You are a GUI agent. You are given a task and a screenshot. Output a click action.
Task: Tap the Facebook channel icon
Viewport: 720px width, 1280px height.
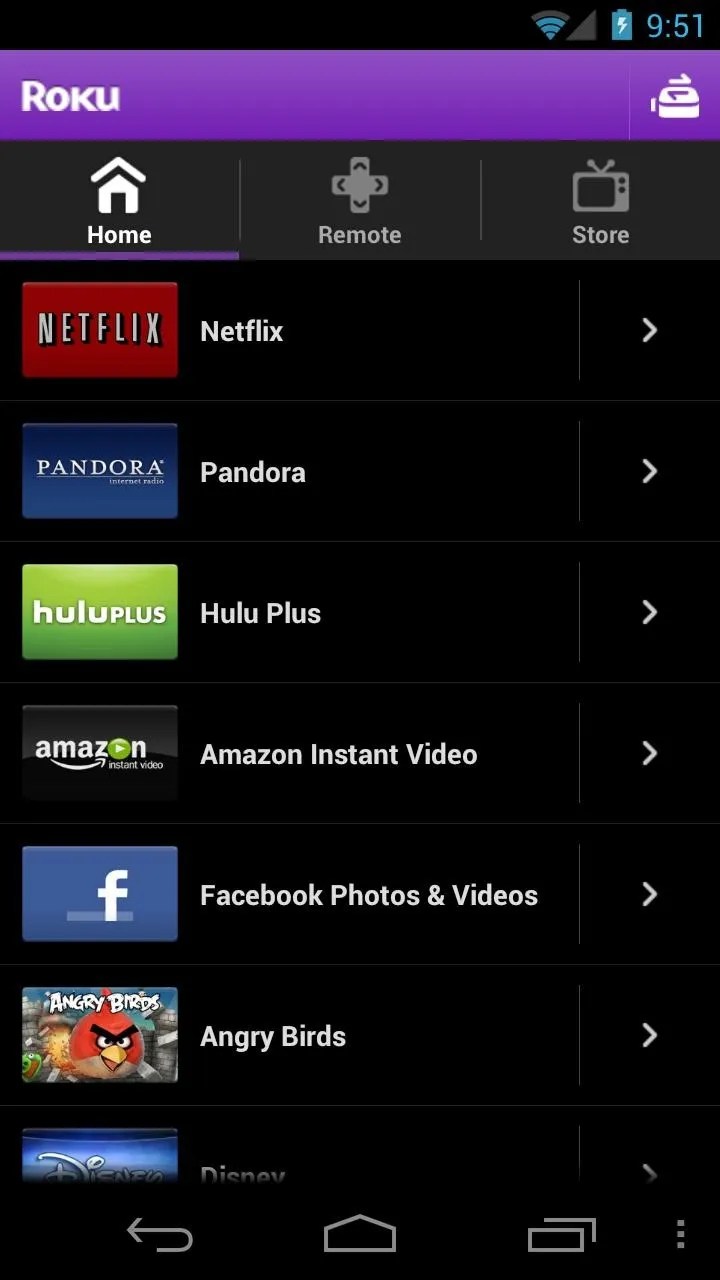pyautogui.click(x=99, y=894)
